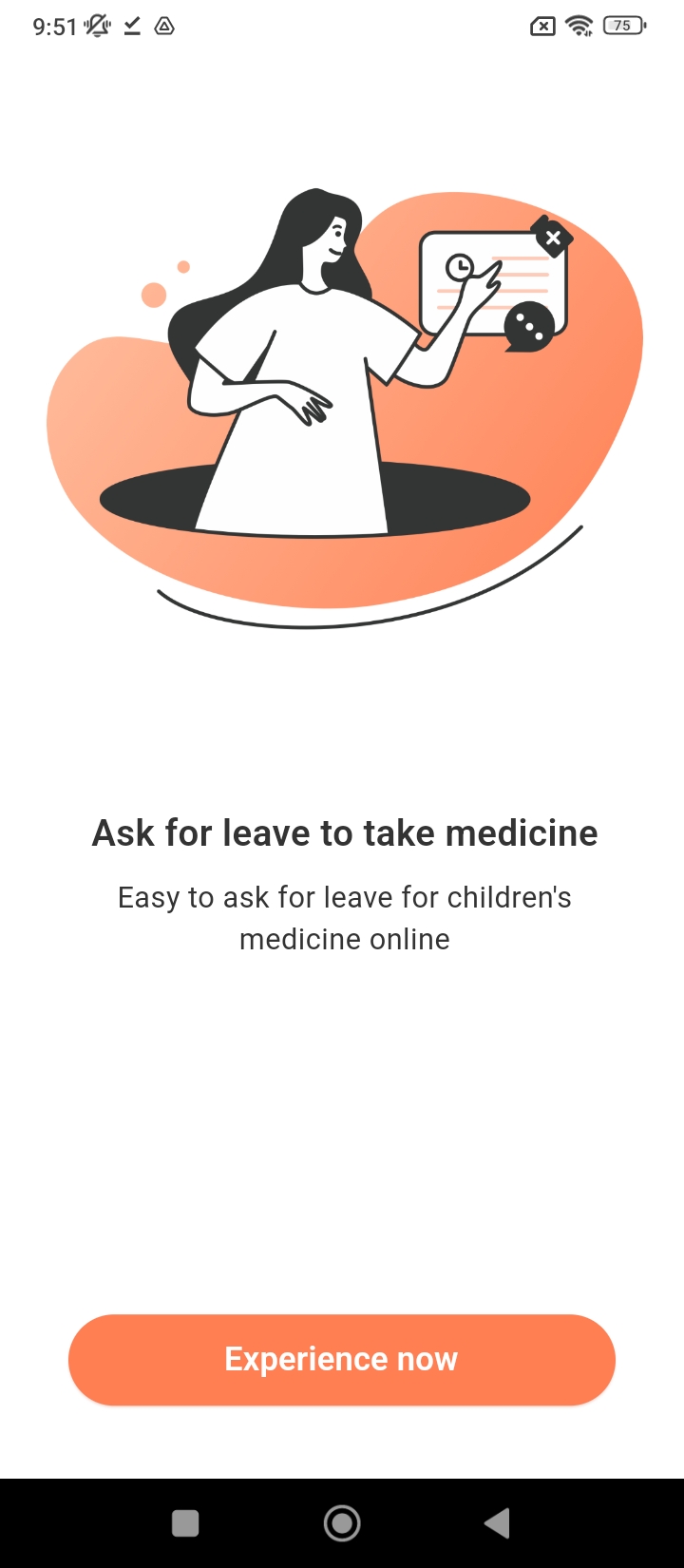The width and height of the screenshot is (684, 1568).
Task: Go back using system back button
Action: 497,1523
